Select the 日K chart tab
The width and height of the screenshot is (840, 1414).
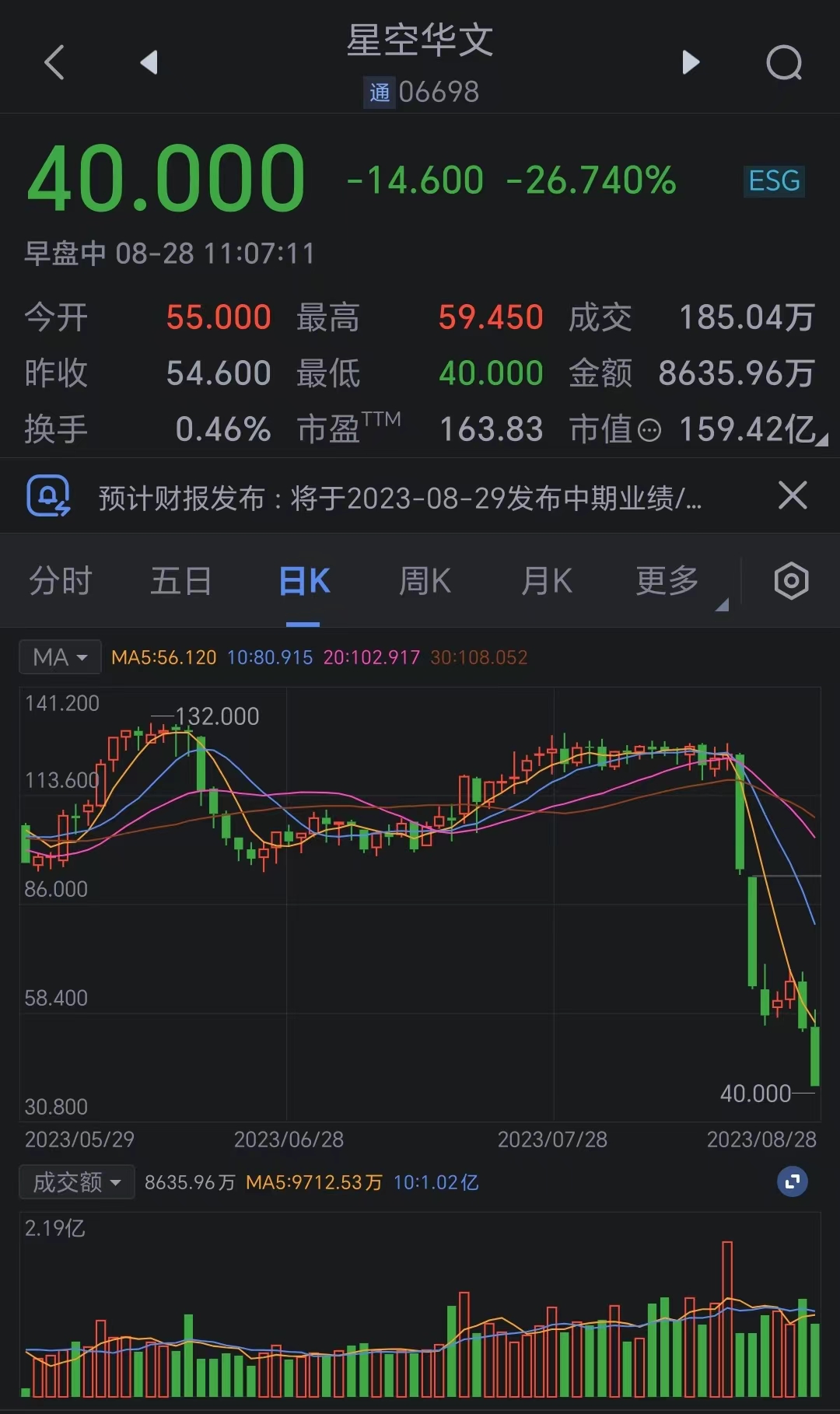click(303, 581)
